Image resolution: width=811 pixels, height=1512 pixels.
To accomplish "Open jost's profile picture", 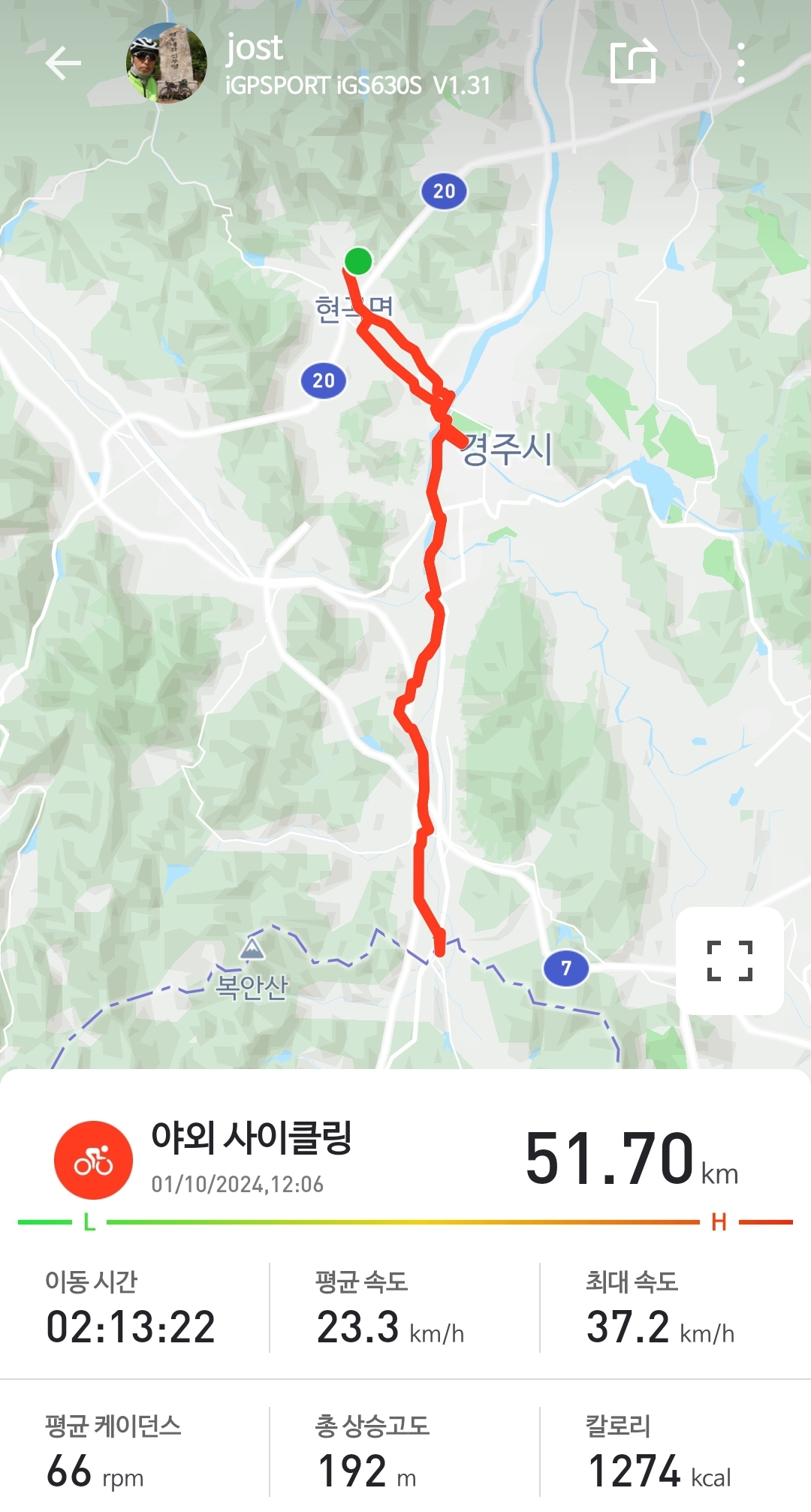I will (x=166, y=63).
